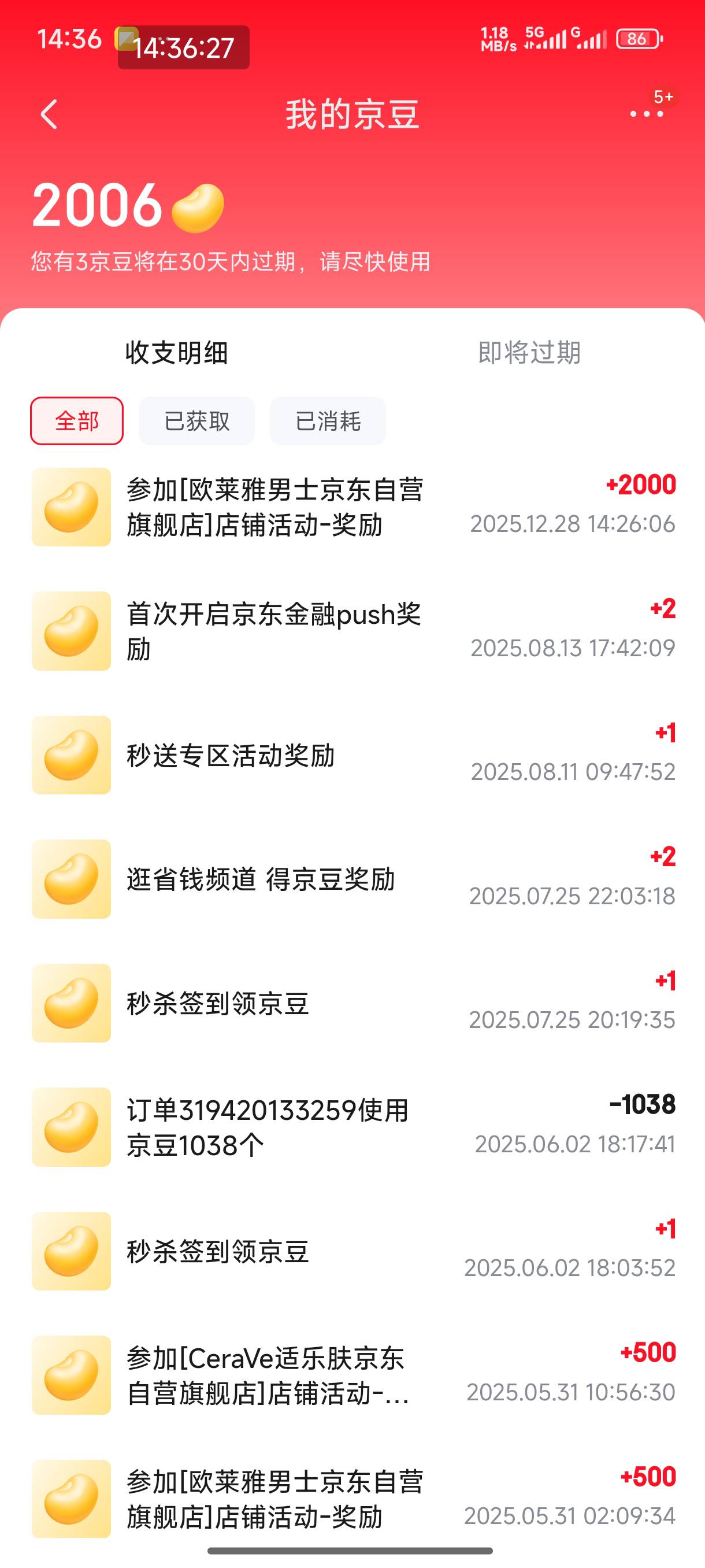The height and width of the screenshot is (1568, 705).
Task: Select the 全部 filter chip
Action: pos(77,421)
